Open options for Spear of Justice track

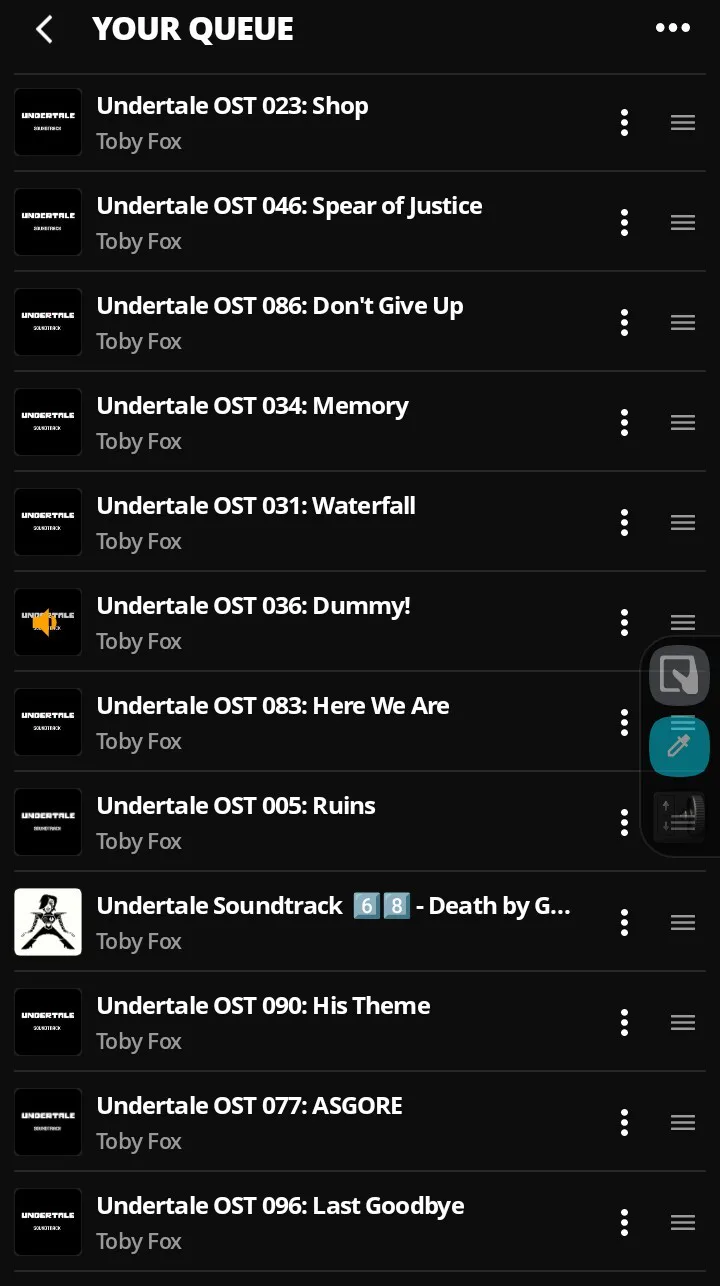[x=624, y=222]
